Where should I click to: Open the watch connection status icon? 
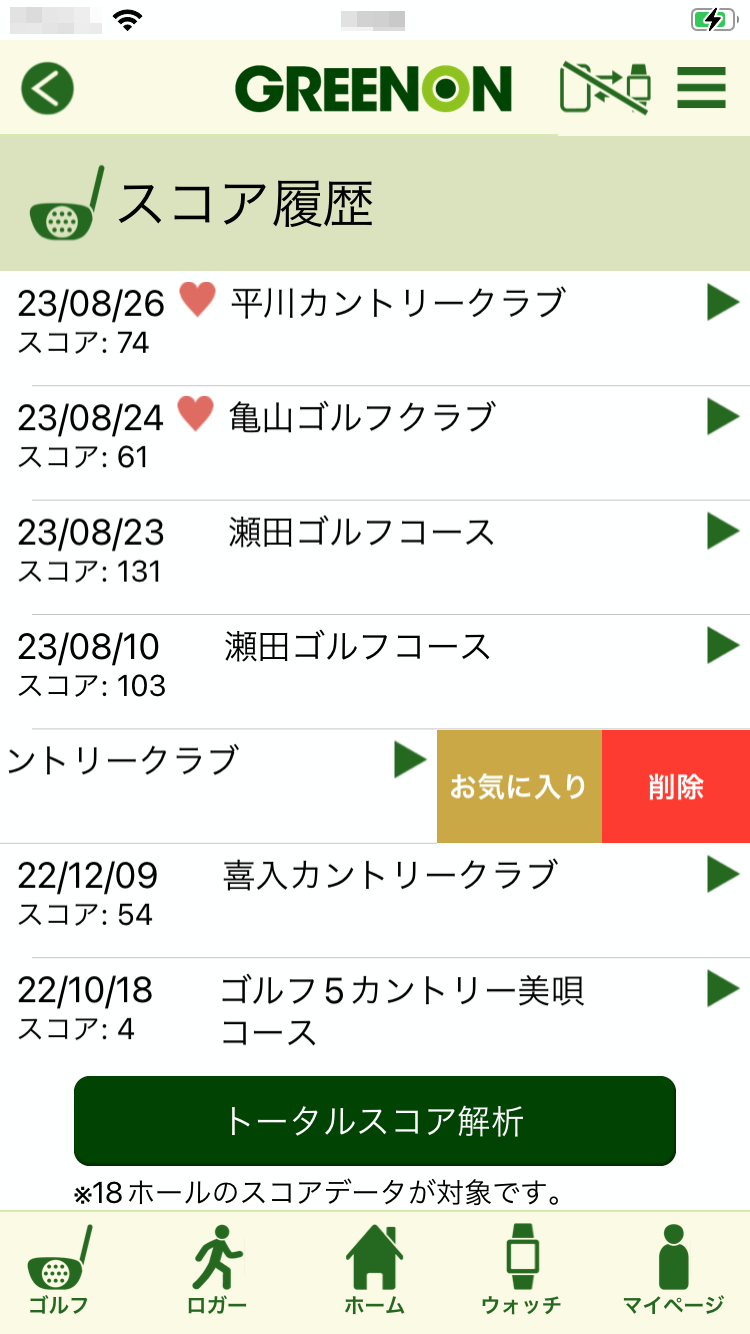[606, 89]
